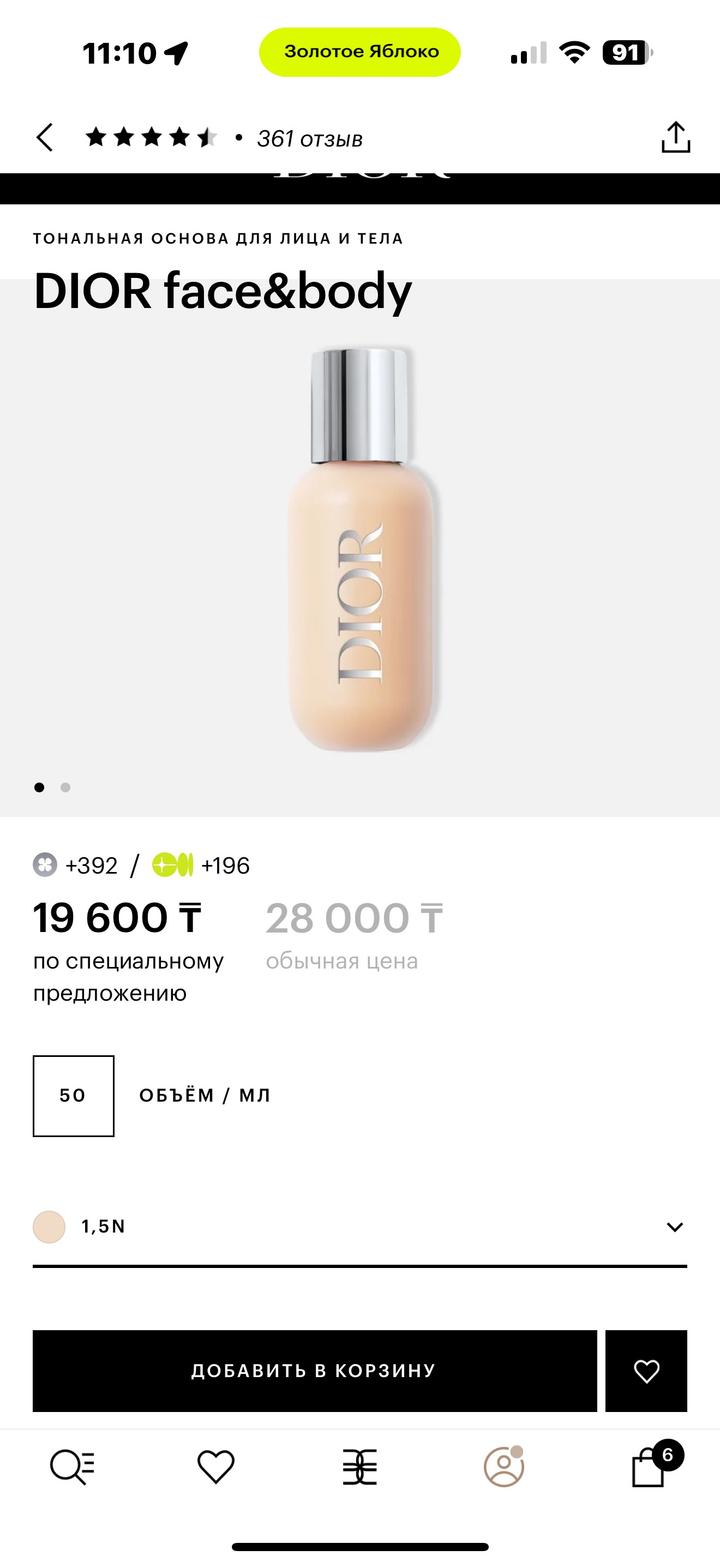This screenshot has height=1564, width=720.
Task: Open the search and catalog tab
Action: 72,1467
